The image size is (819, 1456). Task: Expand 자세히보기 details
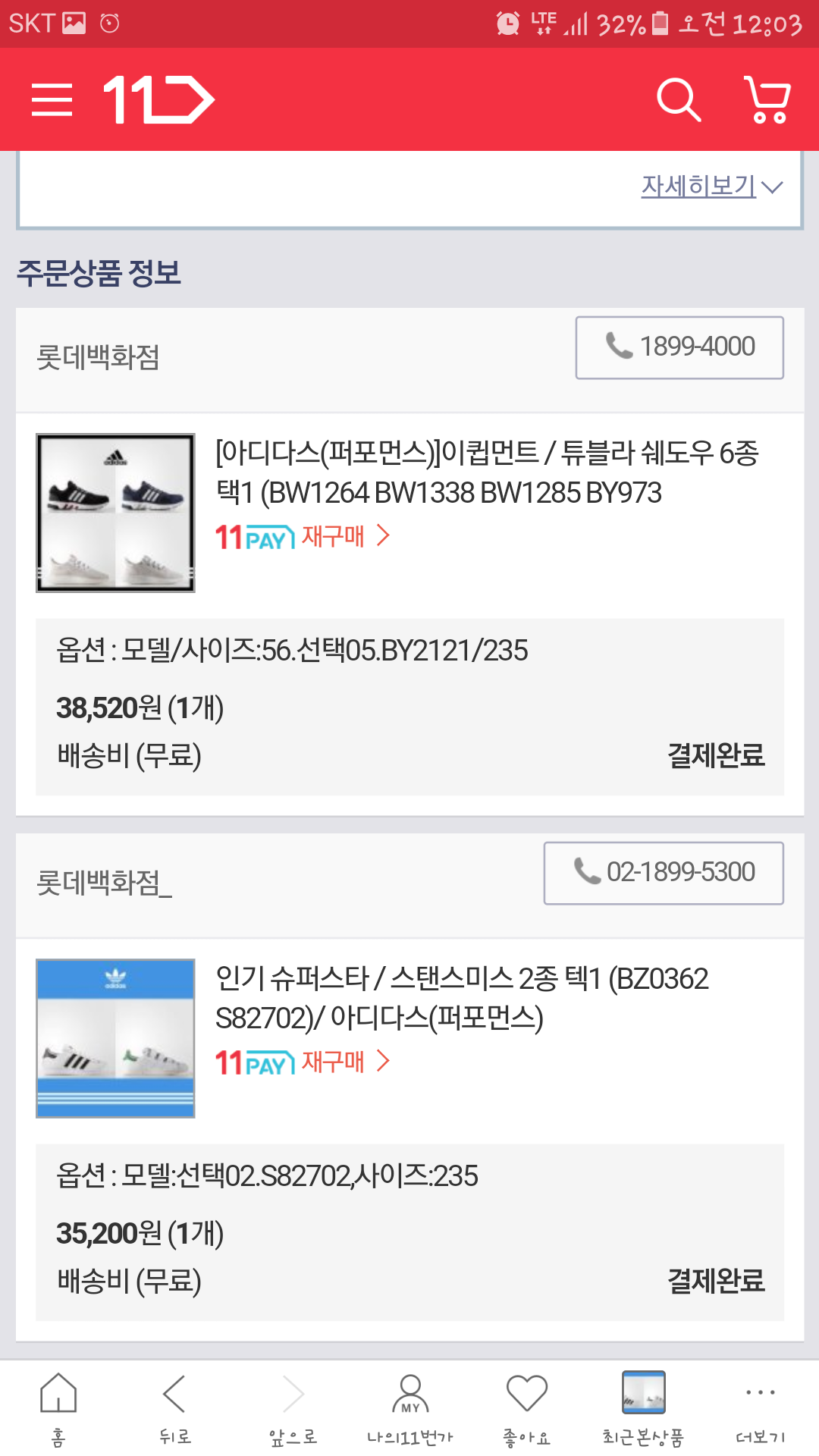click(711, 186)
